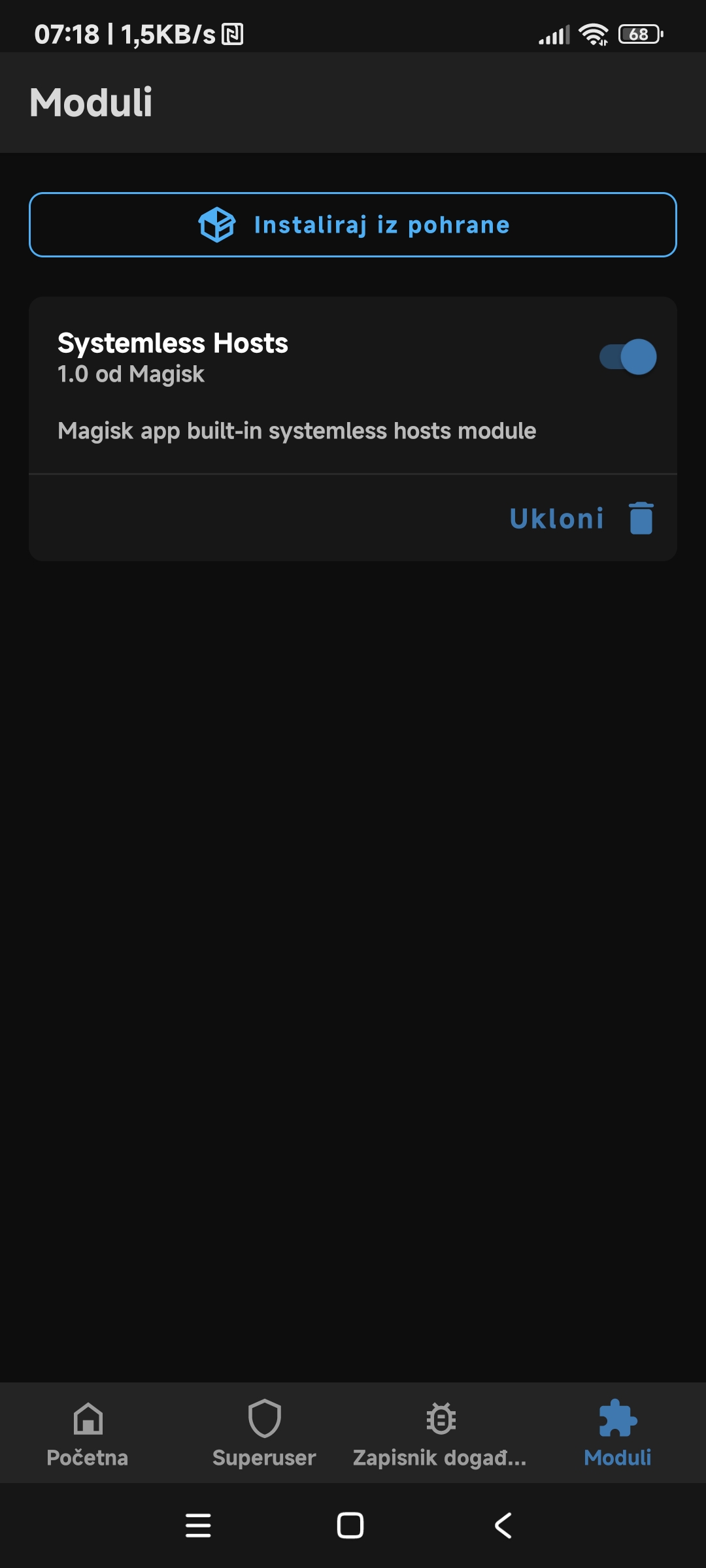Image resolution: width=706 pixels, height=1568 pixels.
Task: Open the Zapisnik događaja tab
Action: [x=441, y=1433]
